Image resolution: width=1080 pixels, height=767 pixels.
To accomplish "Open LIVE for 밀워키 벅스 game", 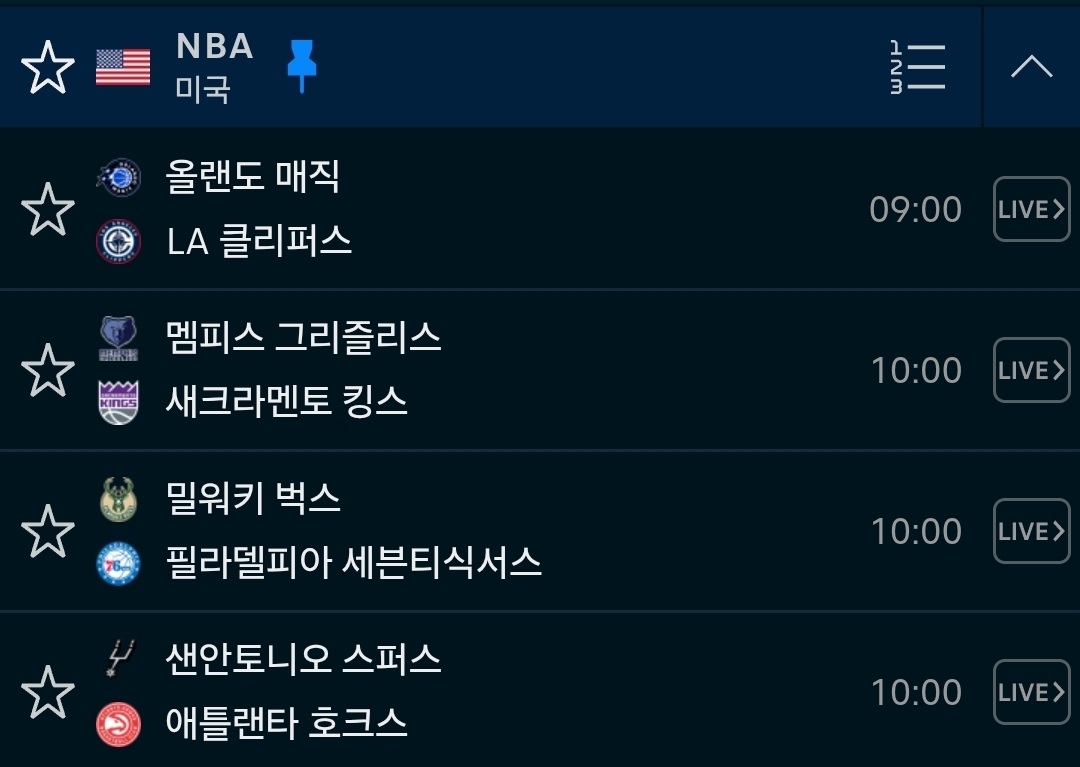I will [x=1031, y=531].
